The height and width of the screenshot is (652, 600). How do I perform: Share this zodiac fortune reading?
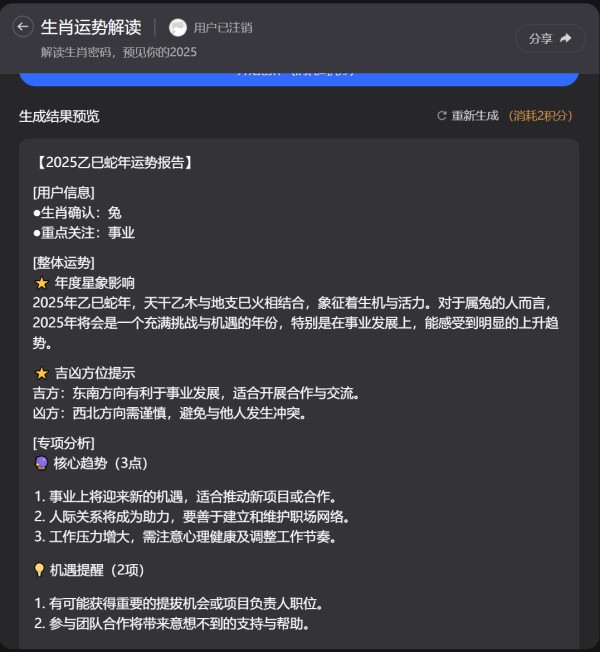coord(550,38)
